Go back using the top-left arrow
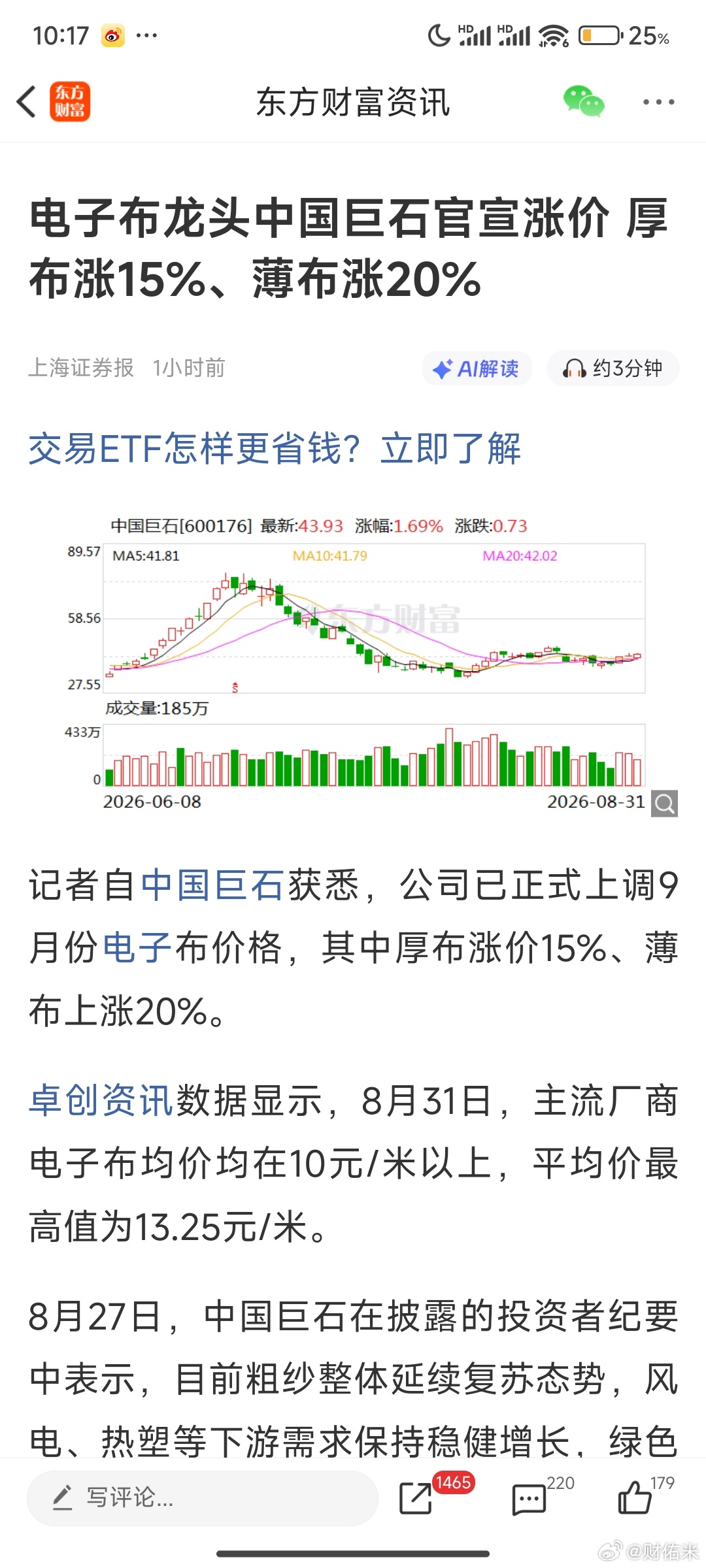 (x=27, y=103)
